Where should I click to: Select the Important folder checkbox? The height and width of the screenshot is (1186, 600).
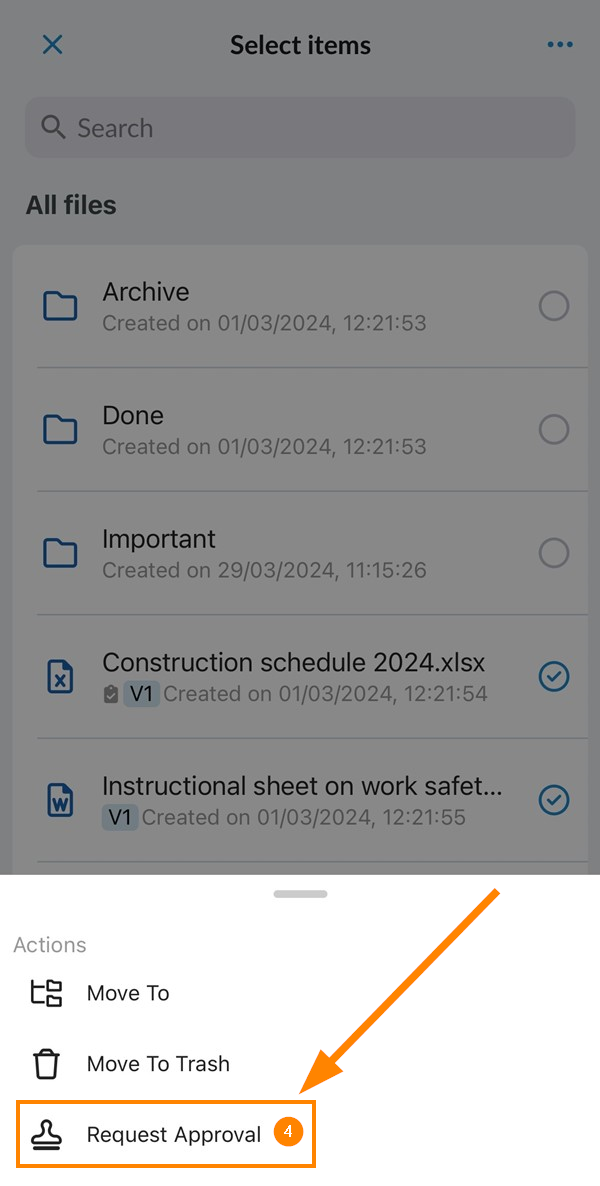pos(554,553)
